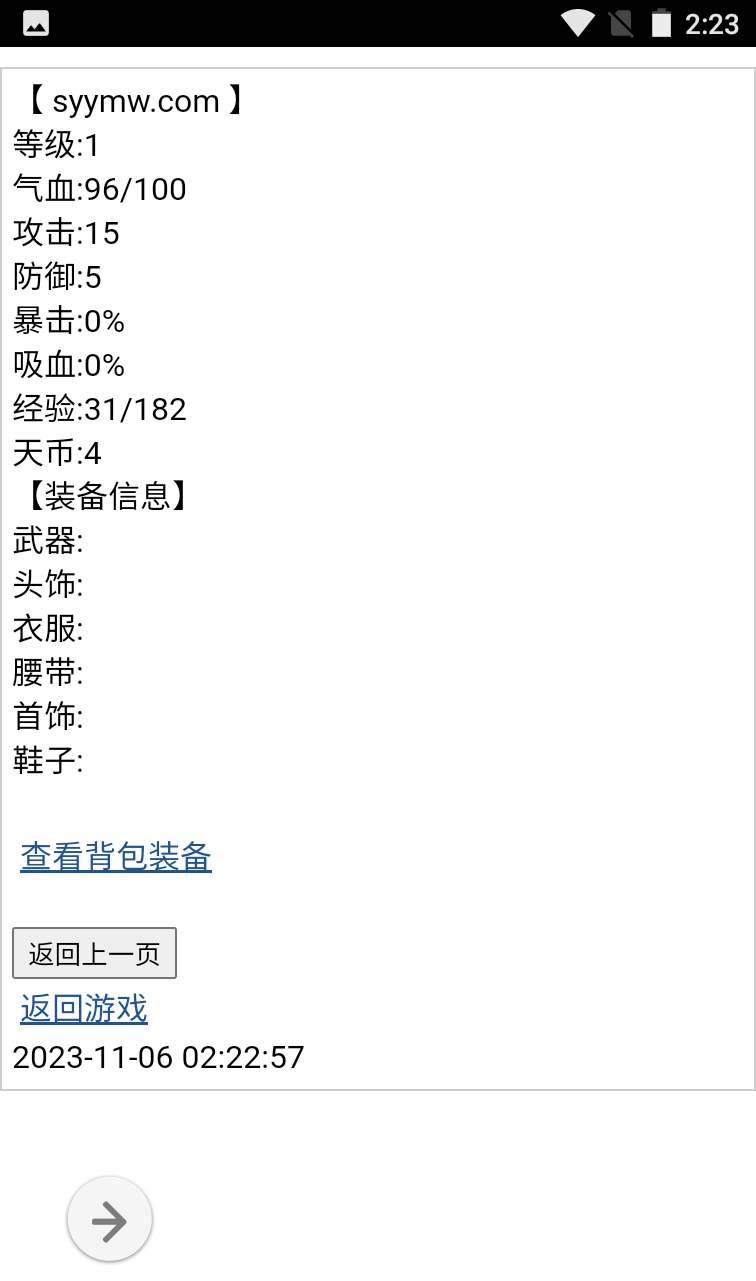756x1281 pixels.
Task: Follow the 返回游戏 link
Action: click(x=84, y=1009)
